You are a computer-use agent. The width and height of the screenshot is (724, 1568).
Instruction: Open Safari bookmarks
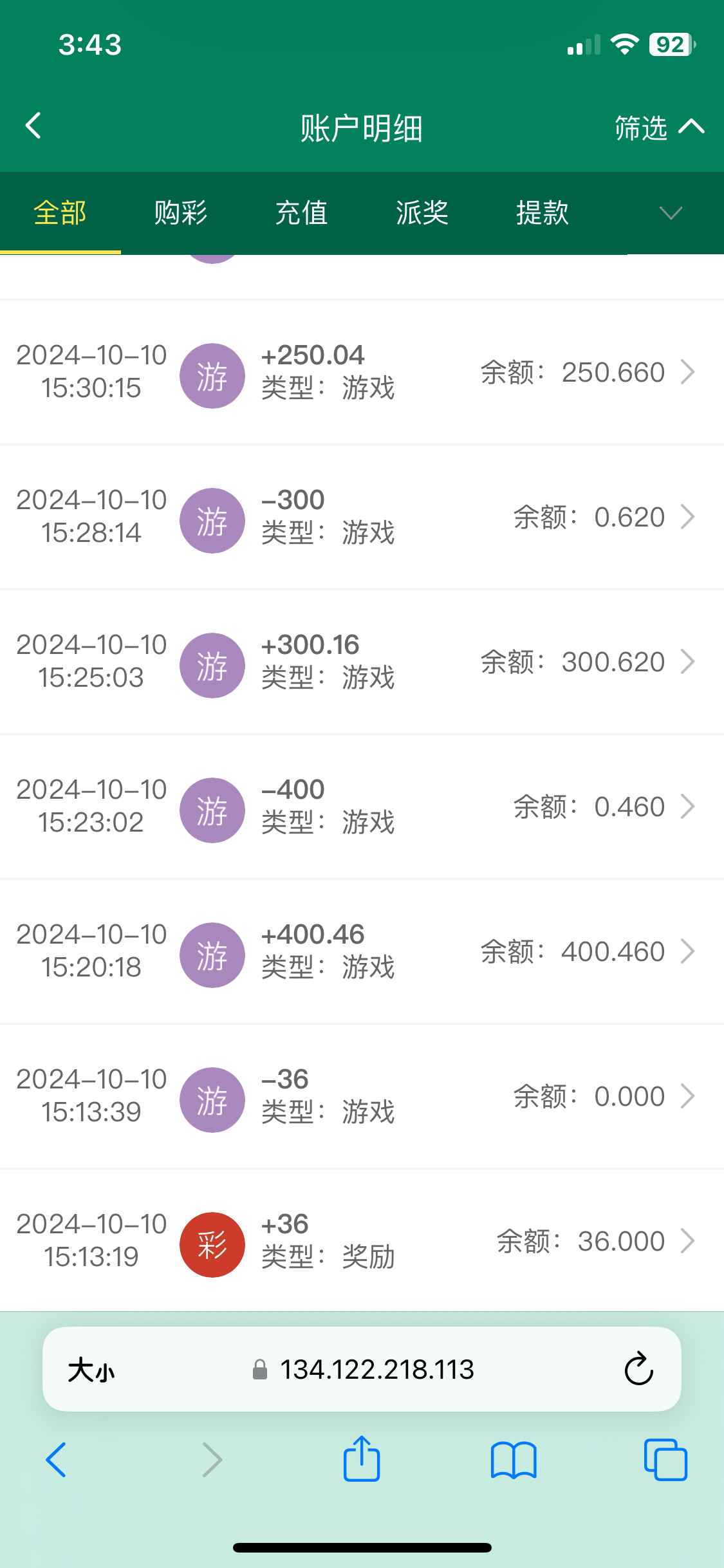tap(513, 1460)
